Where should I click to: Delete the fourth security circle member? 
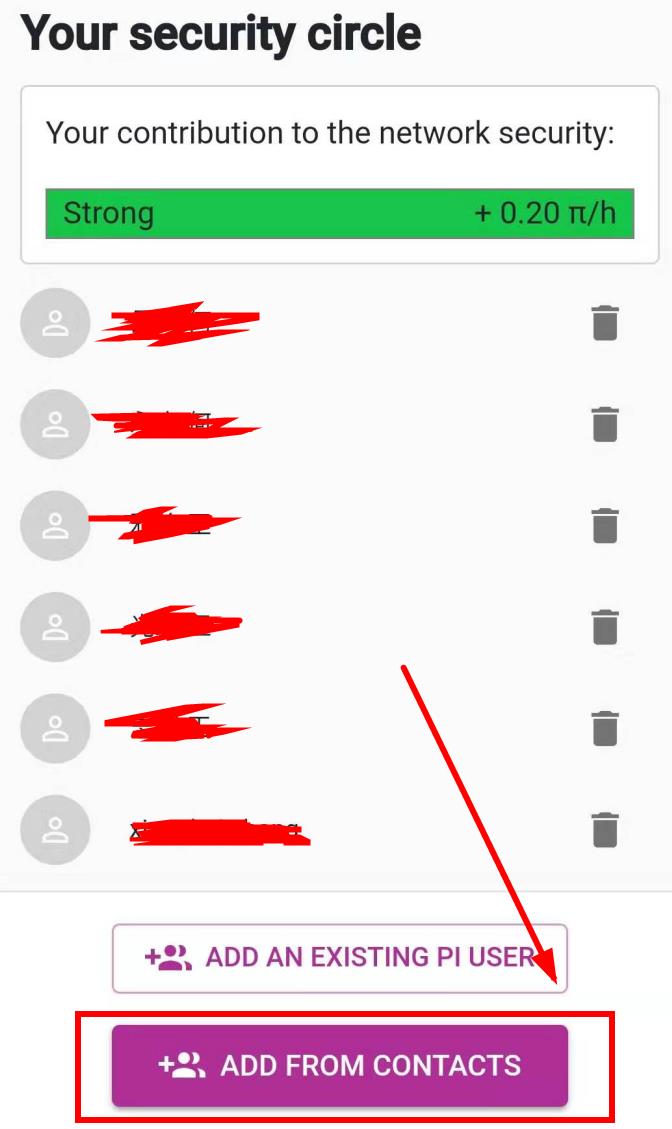pos(605,627)
